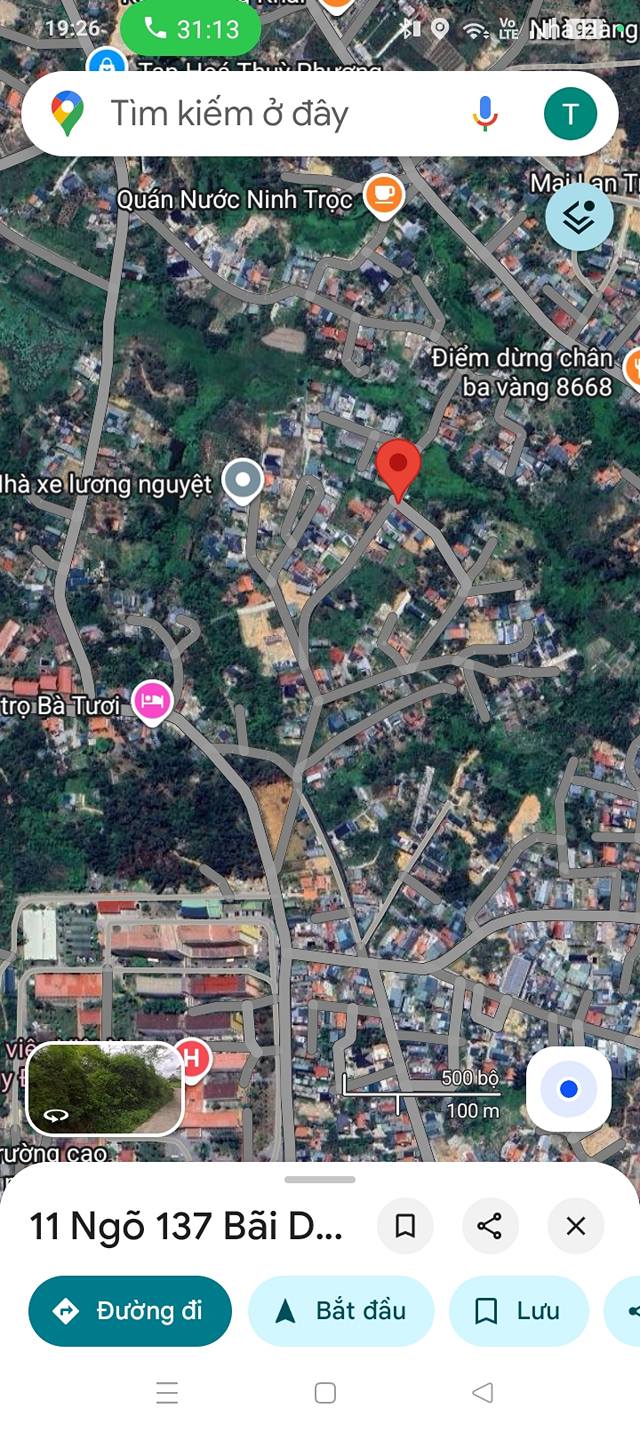Share this location

click(490, 1225)
